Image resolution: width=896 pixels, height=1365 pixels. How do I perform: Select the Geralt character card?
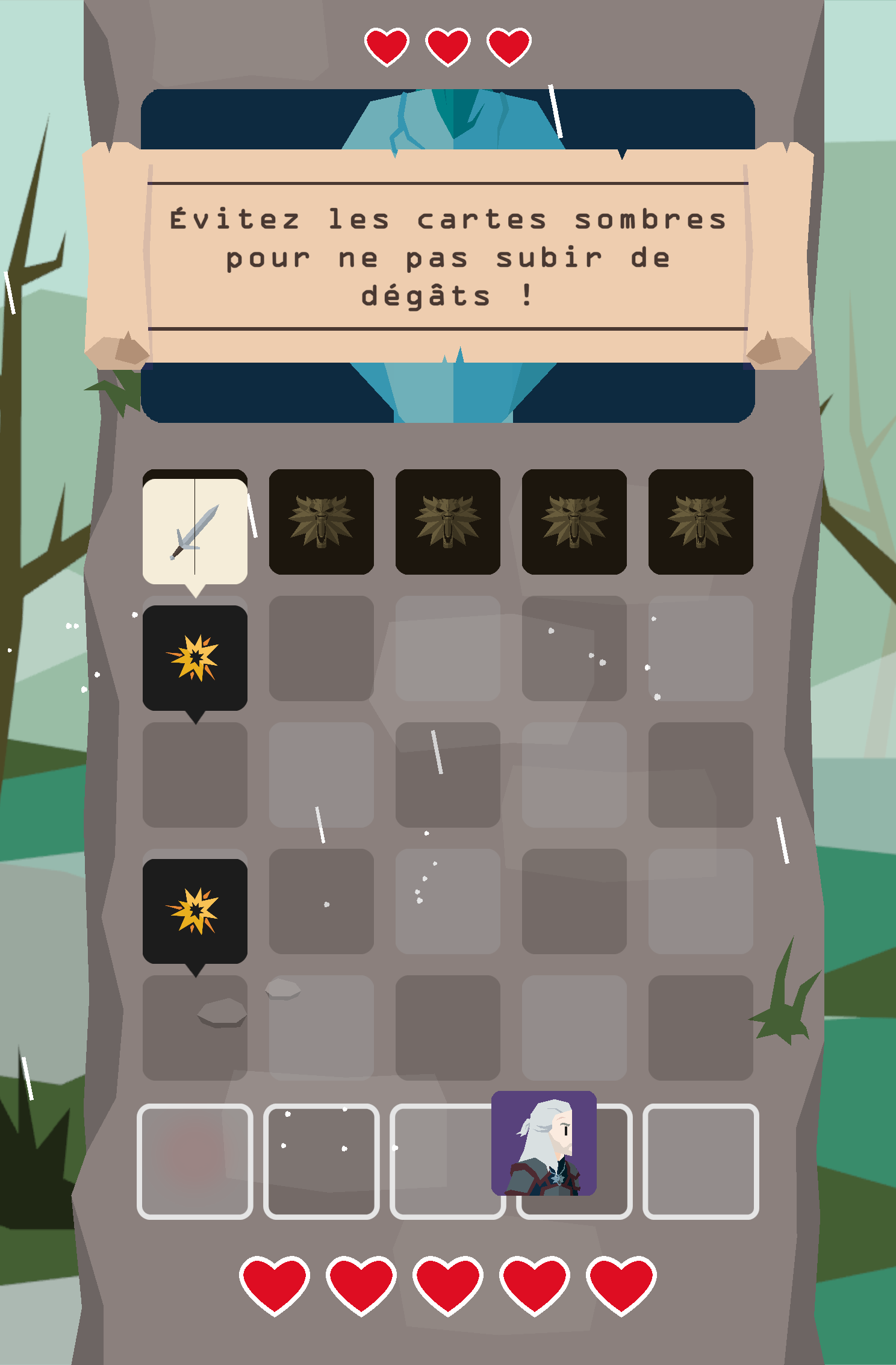click(544, 1143)
